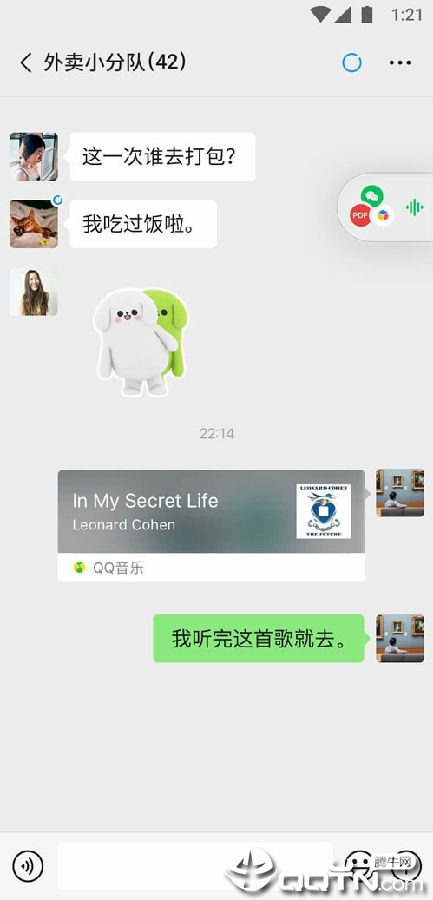
Task: Open the floating multitask bubble
Action: click(385, 207)
